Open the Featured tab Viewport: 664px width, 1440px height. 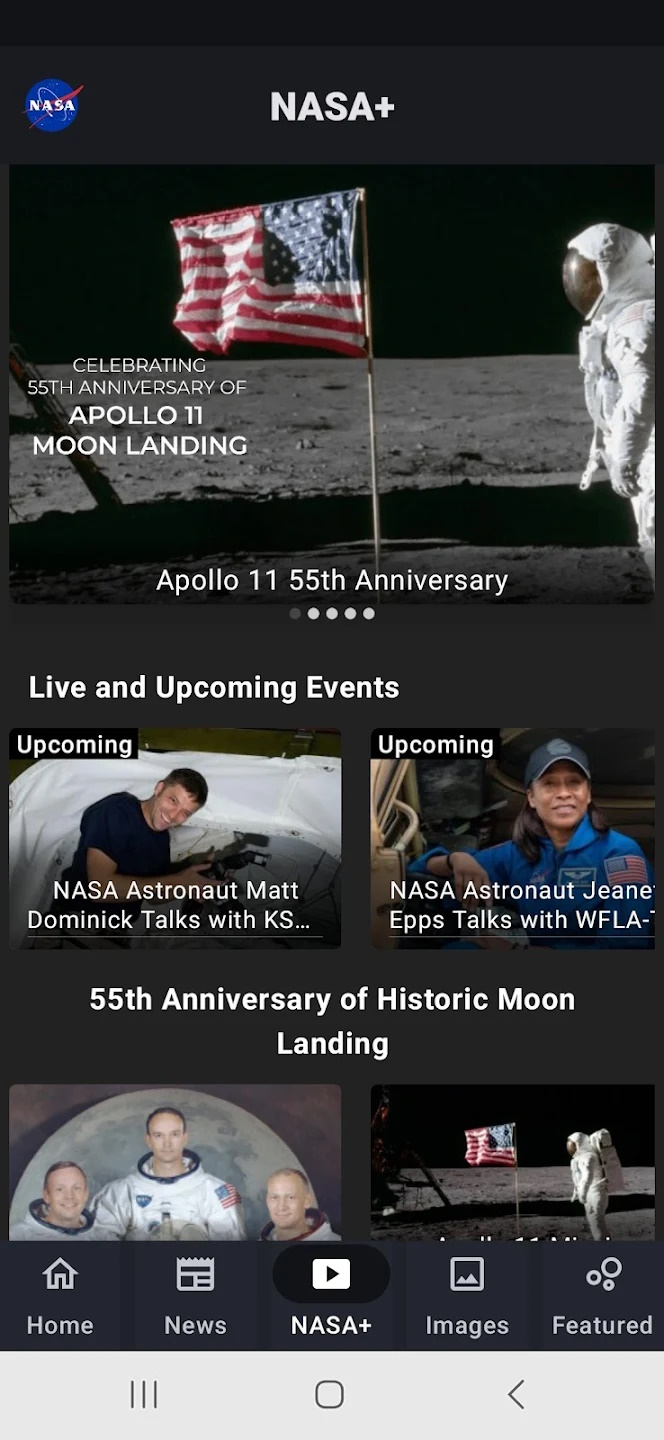[x=602, y=1297]
